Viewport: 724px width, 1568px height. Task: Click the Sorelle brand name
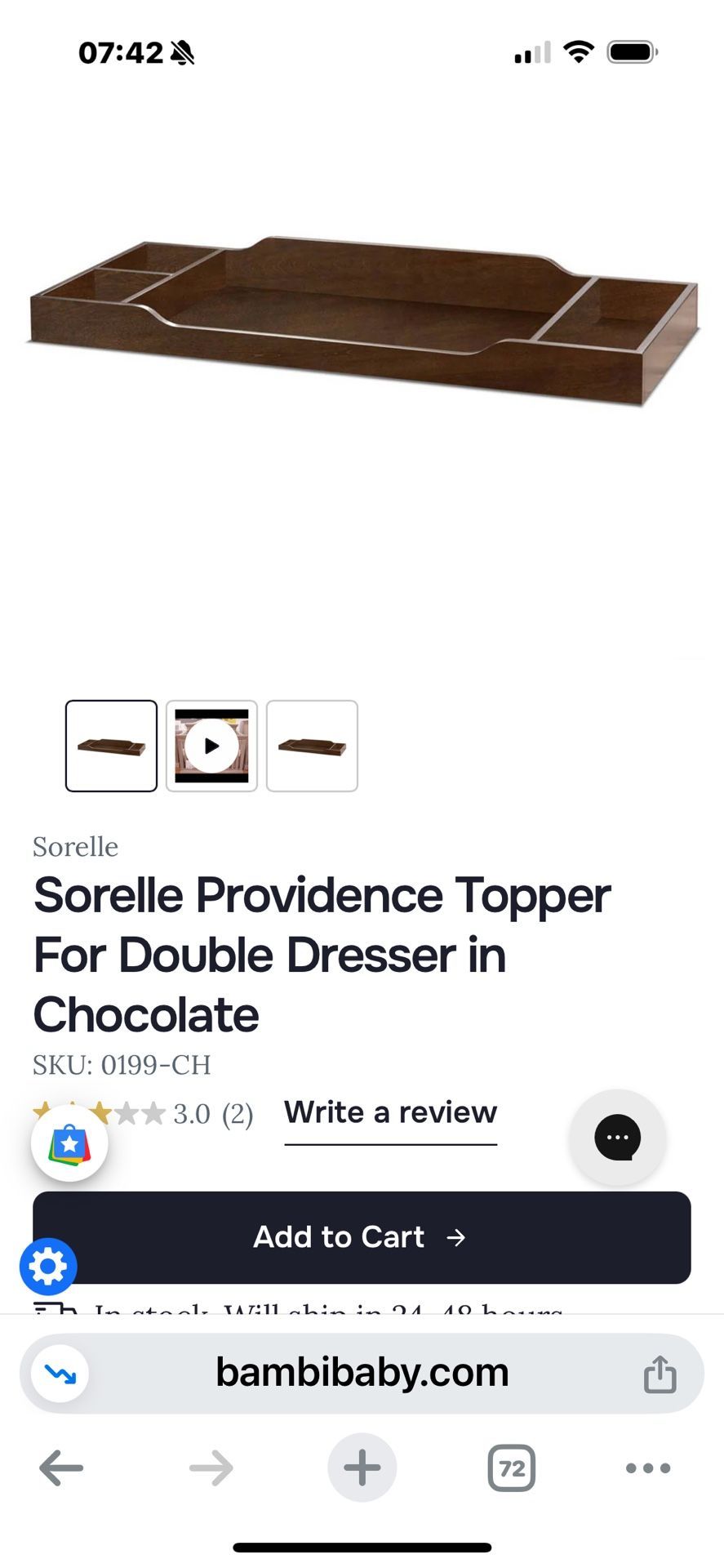75,847
